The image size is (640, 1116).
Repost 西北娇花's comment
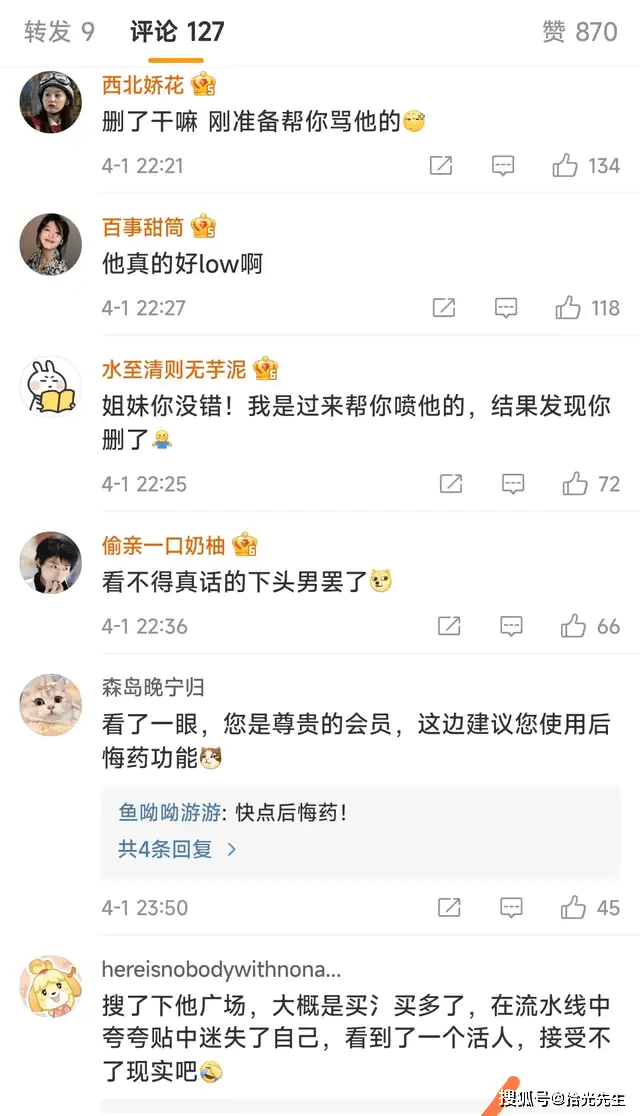(441, 165)
